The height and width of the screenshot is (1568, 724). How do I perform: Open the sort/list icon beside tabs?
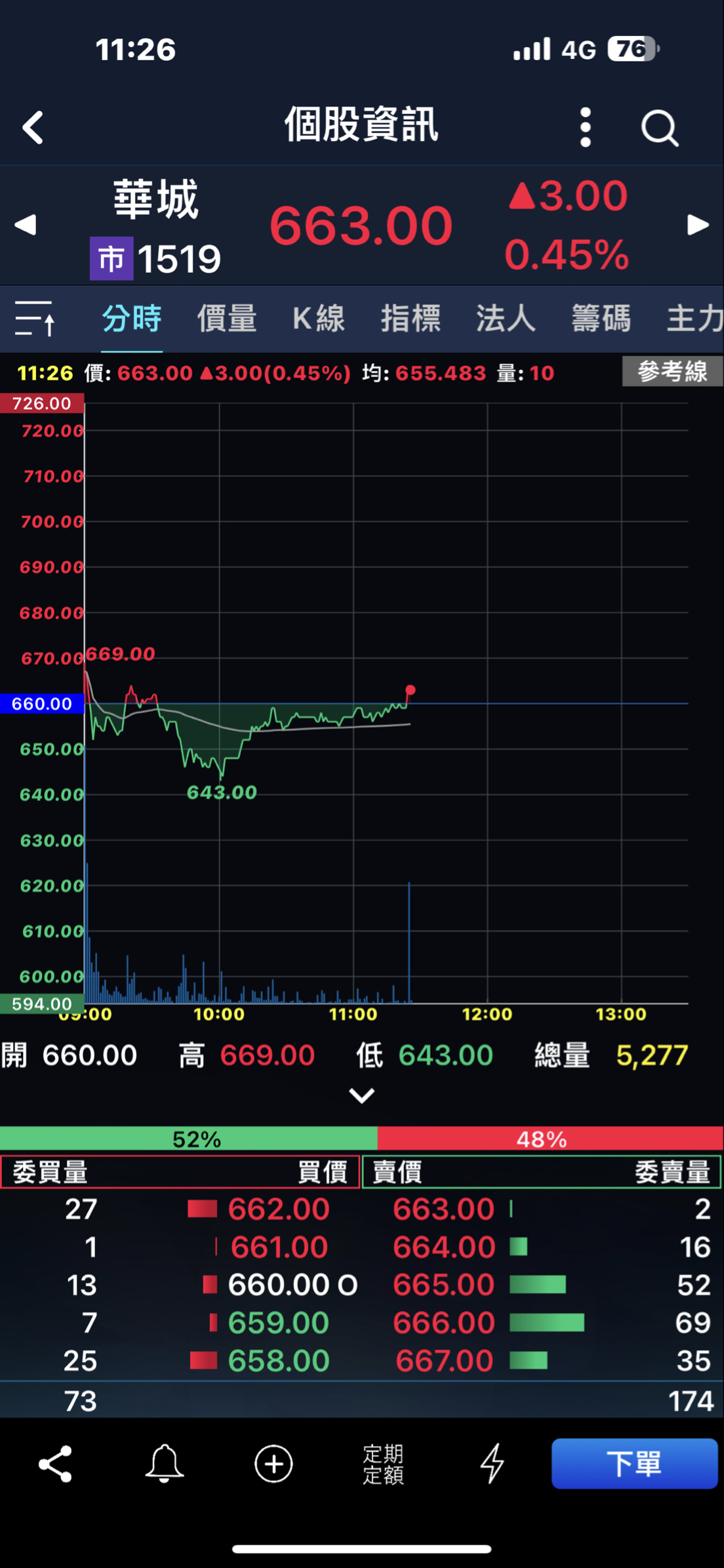pyautogui.click(x=35, y=319)
